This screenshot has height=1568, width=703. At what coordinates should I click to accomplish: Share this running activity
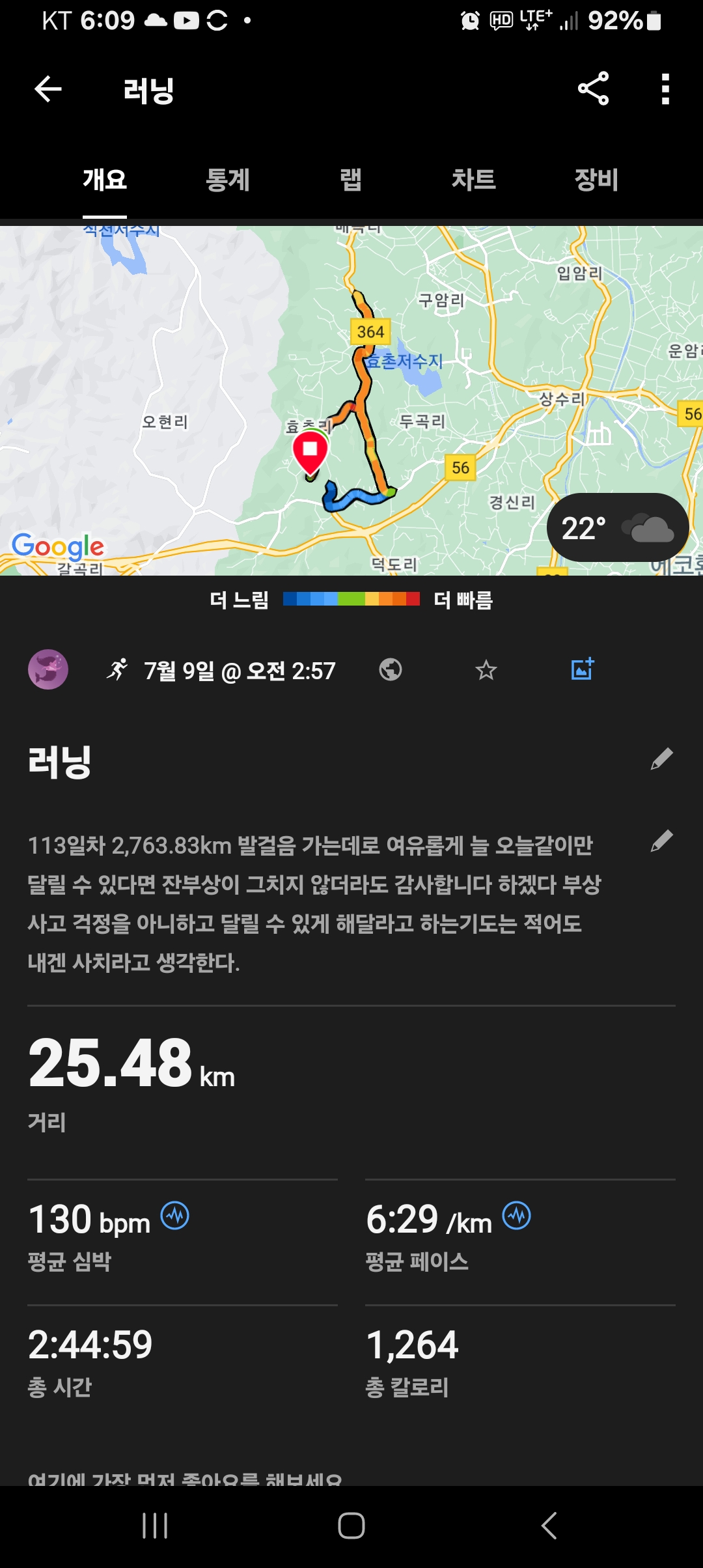[x=593, y=89]
